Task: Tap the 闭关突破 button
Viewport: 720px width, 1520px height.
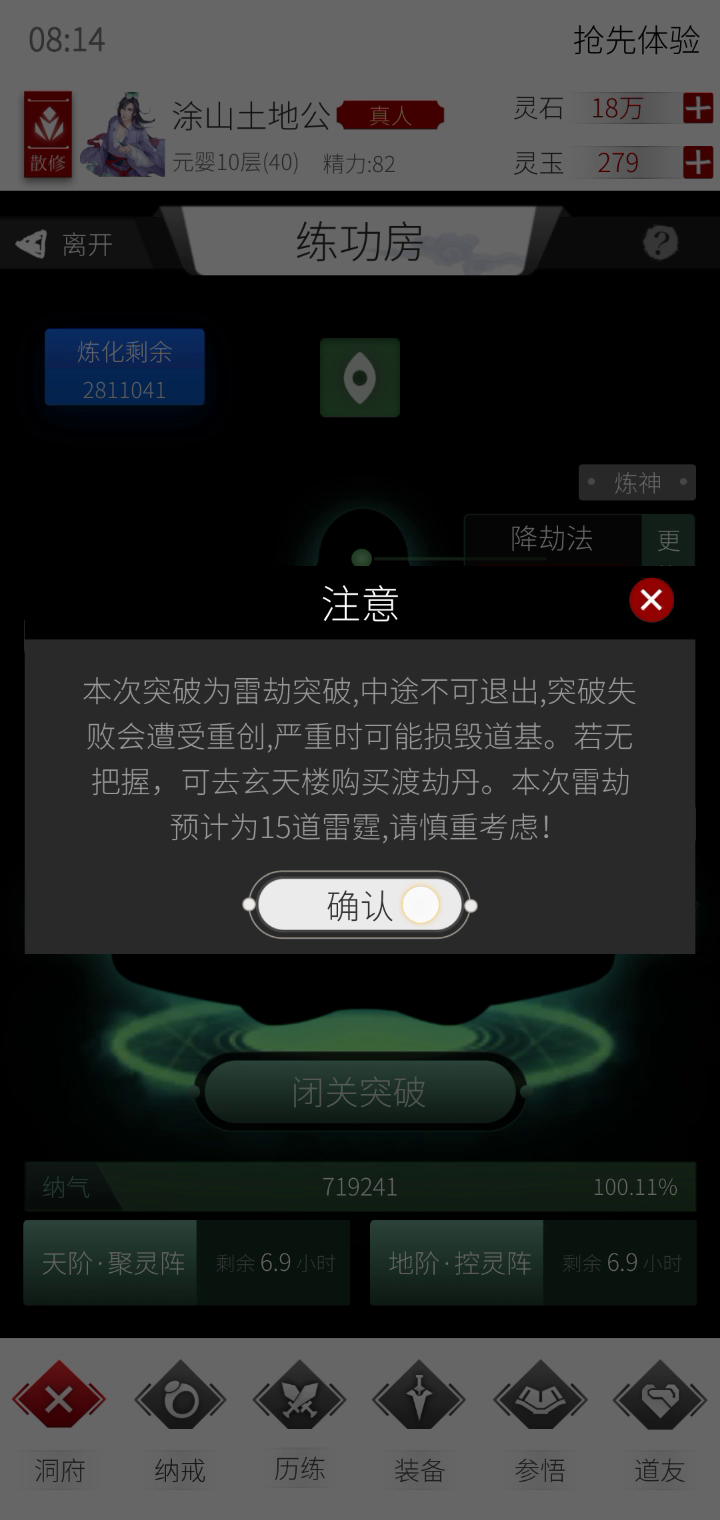Action: 360,1092
